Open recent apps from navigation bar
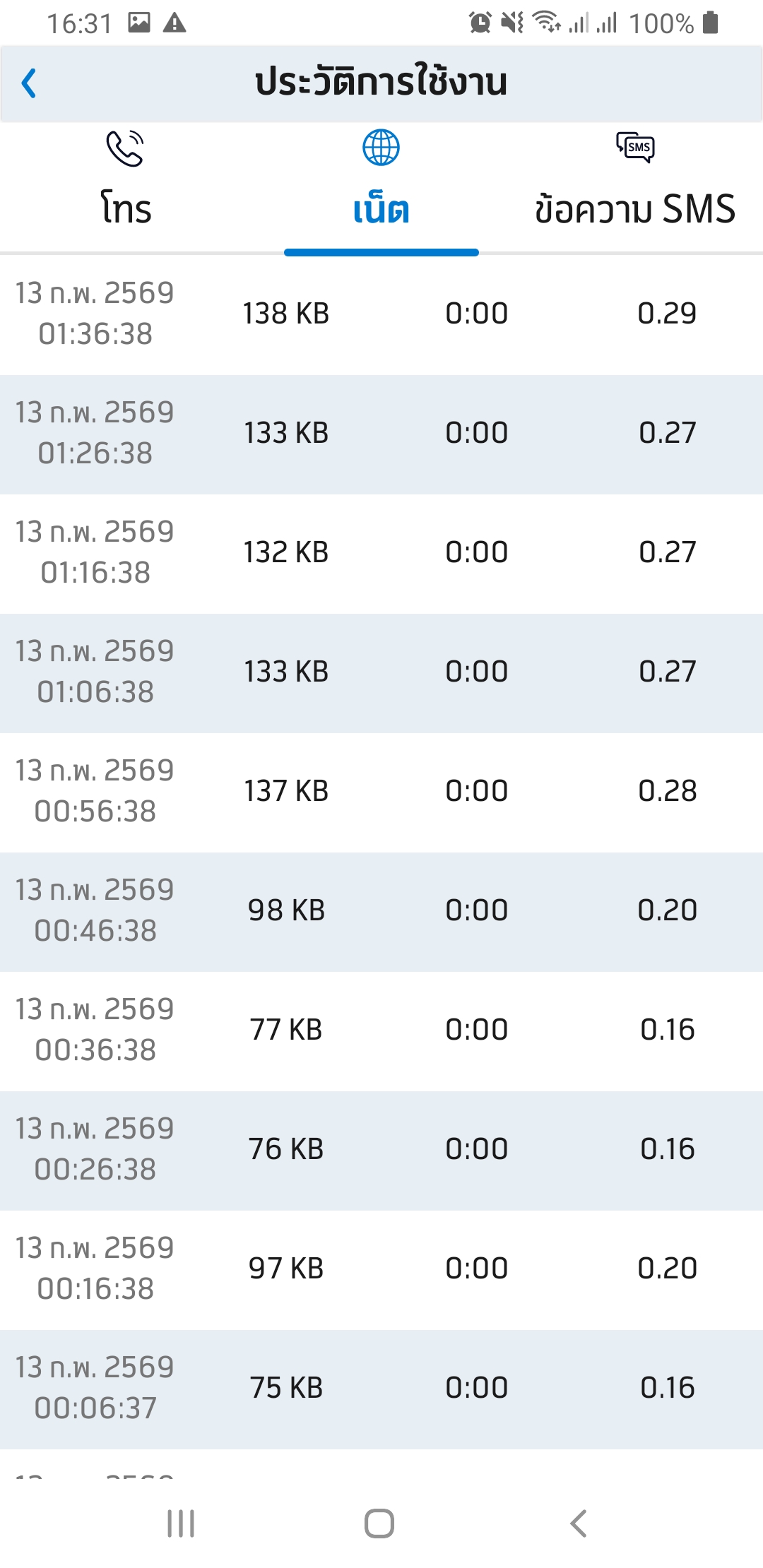This screenshot has width=763, height=1568. click(x=181, y=1523)
